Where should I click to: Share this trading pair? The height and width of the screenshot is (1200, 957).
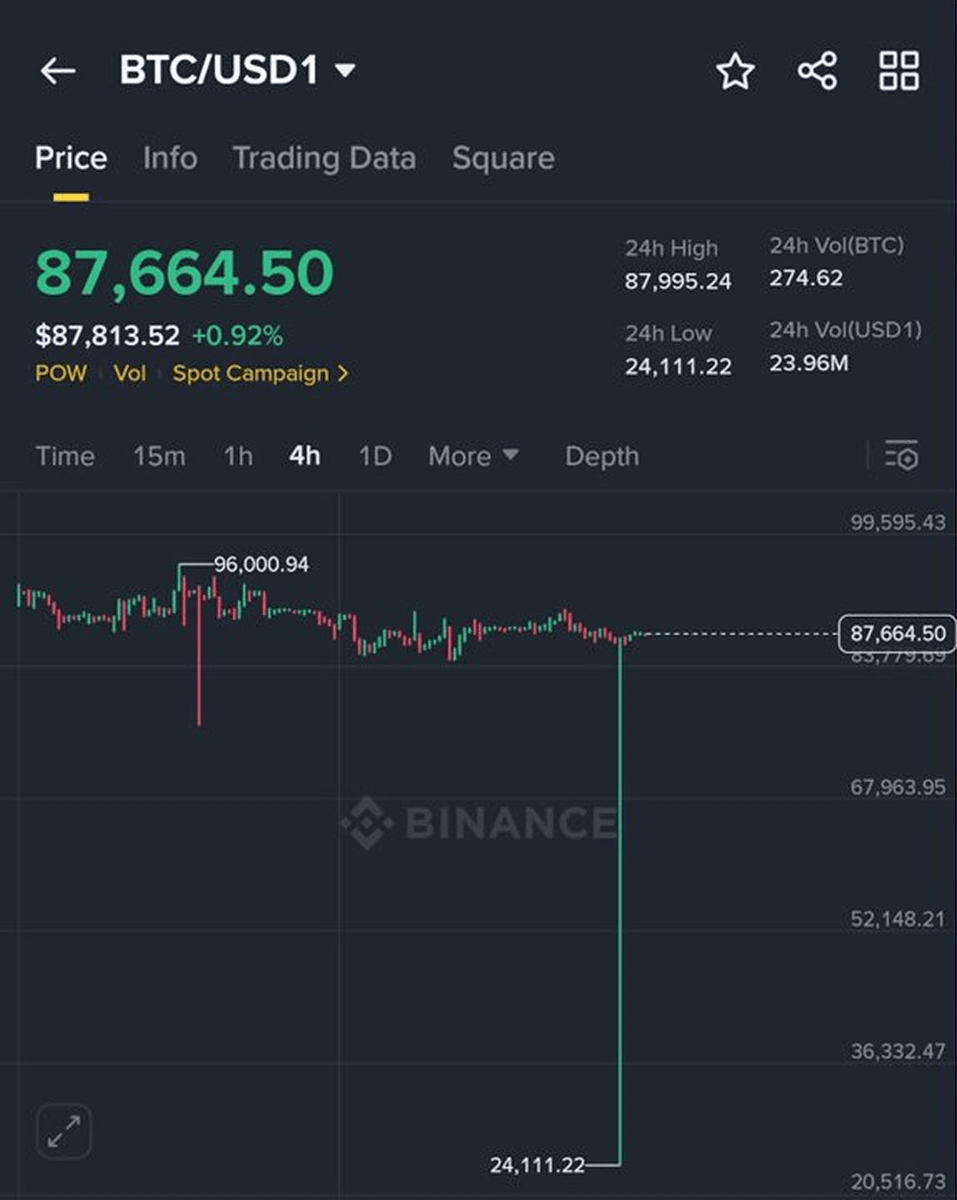tap(817, 71)
